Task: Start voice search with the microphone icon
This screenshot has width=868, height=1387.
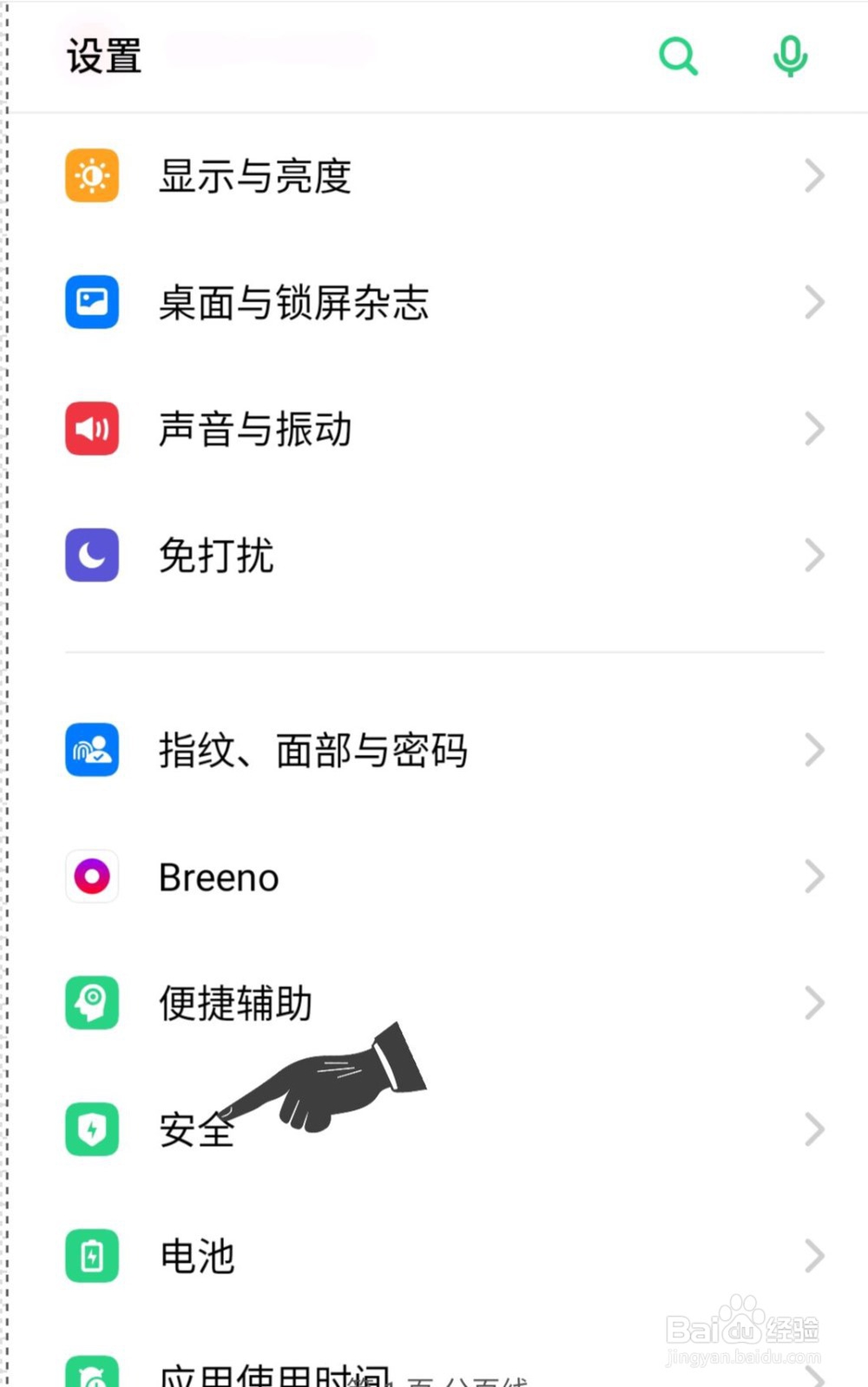Action: (789, 55)
